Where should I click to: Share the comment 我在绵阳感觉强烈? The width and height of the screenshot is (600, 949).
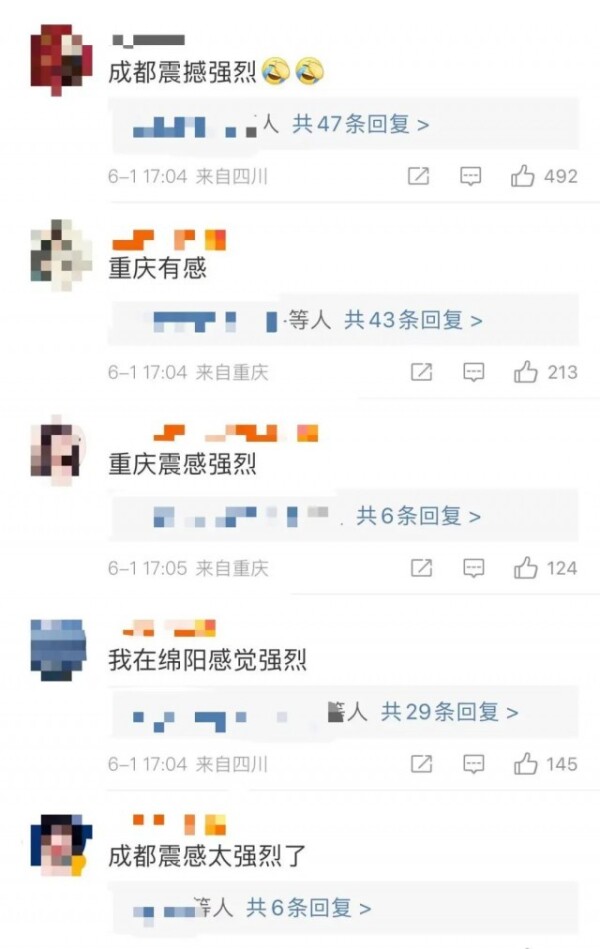click(x=422, y=764)
